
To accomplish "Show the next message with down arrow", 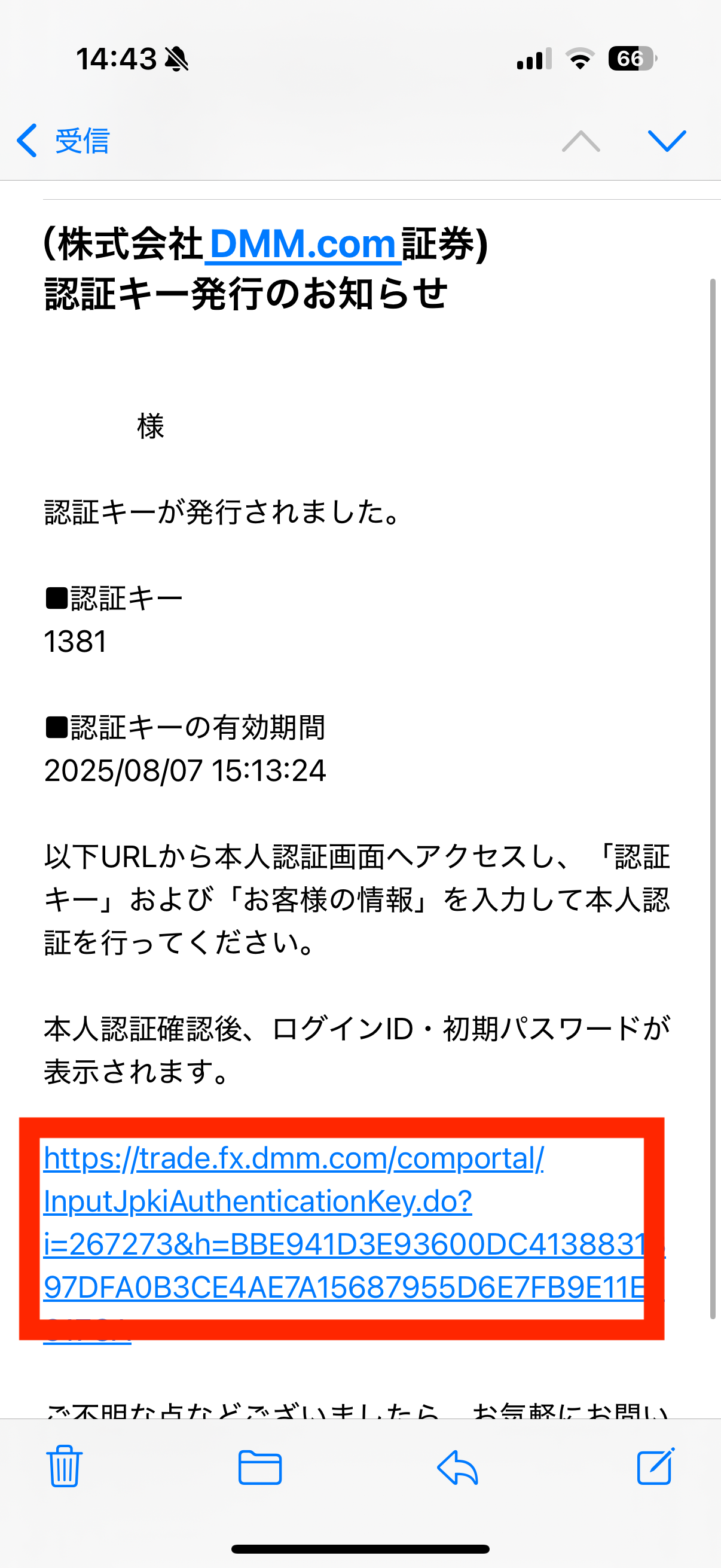I will pos(666,141).
